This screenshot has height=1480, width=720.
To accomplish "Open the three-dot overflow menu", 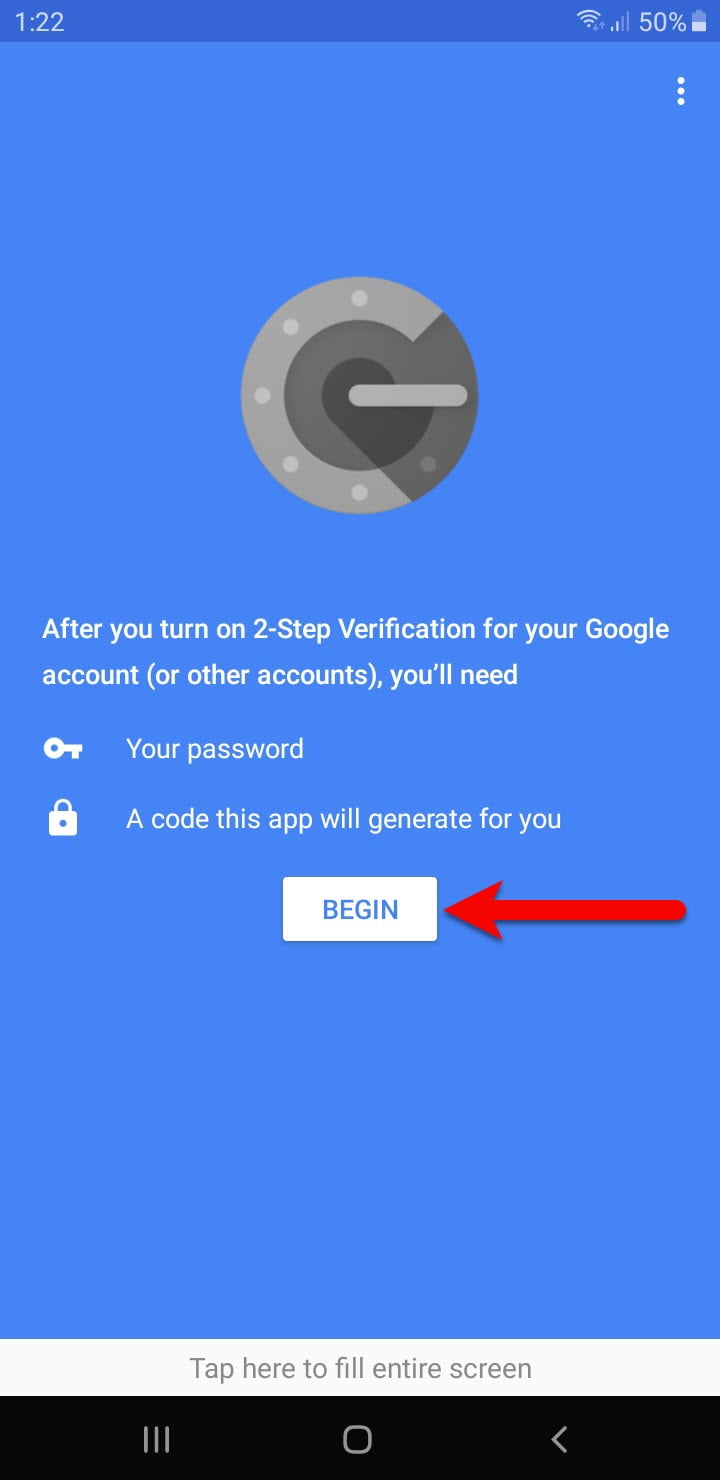I will click(x=681, y=91).
